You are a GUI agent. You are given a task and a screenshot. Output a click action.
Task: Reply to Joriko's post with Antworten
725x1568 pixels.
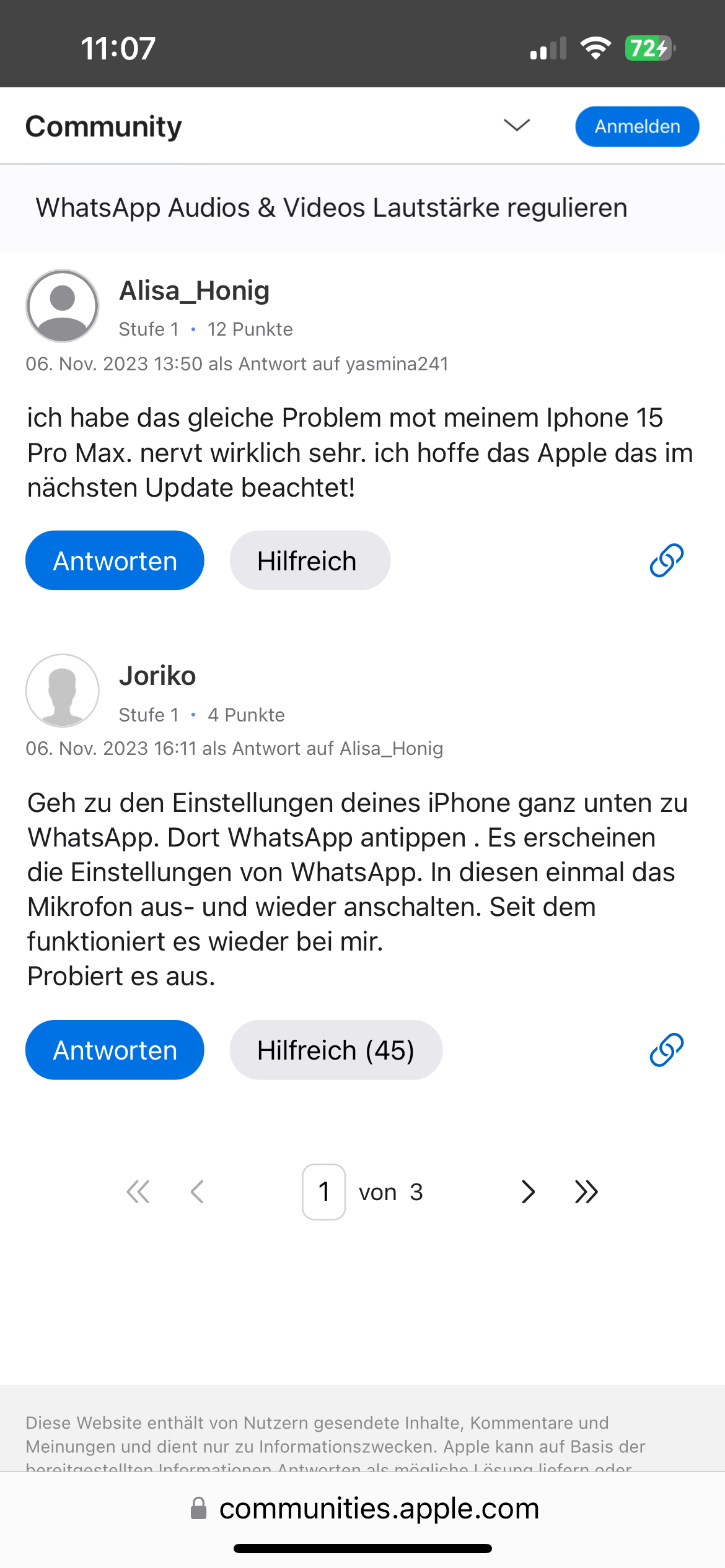click(115, 1050)
